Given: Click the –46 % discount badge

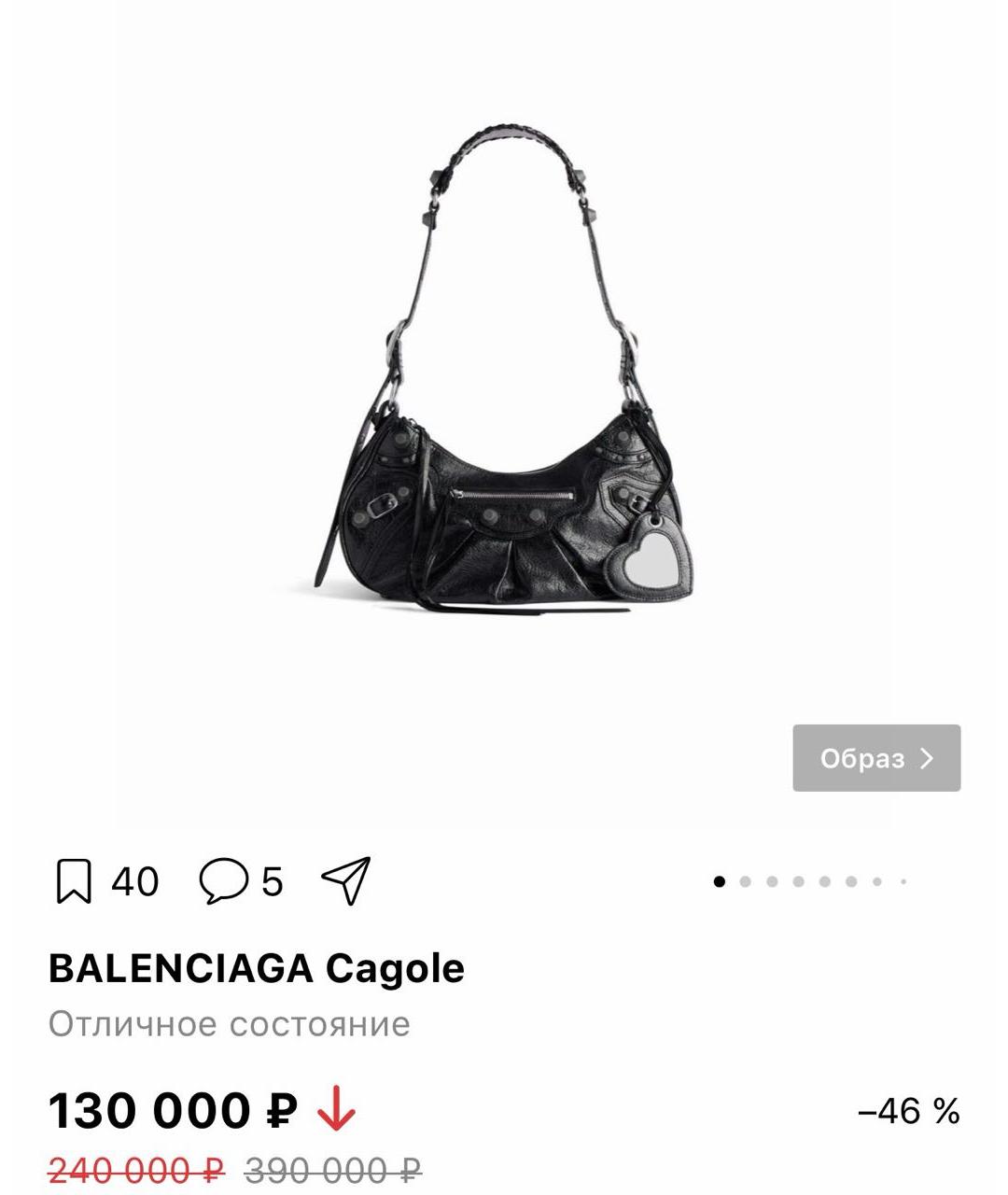Looking at the screenshot, I should tap(910, 1111).
